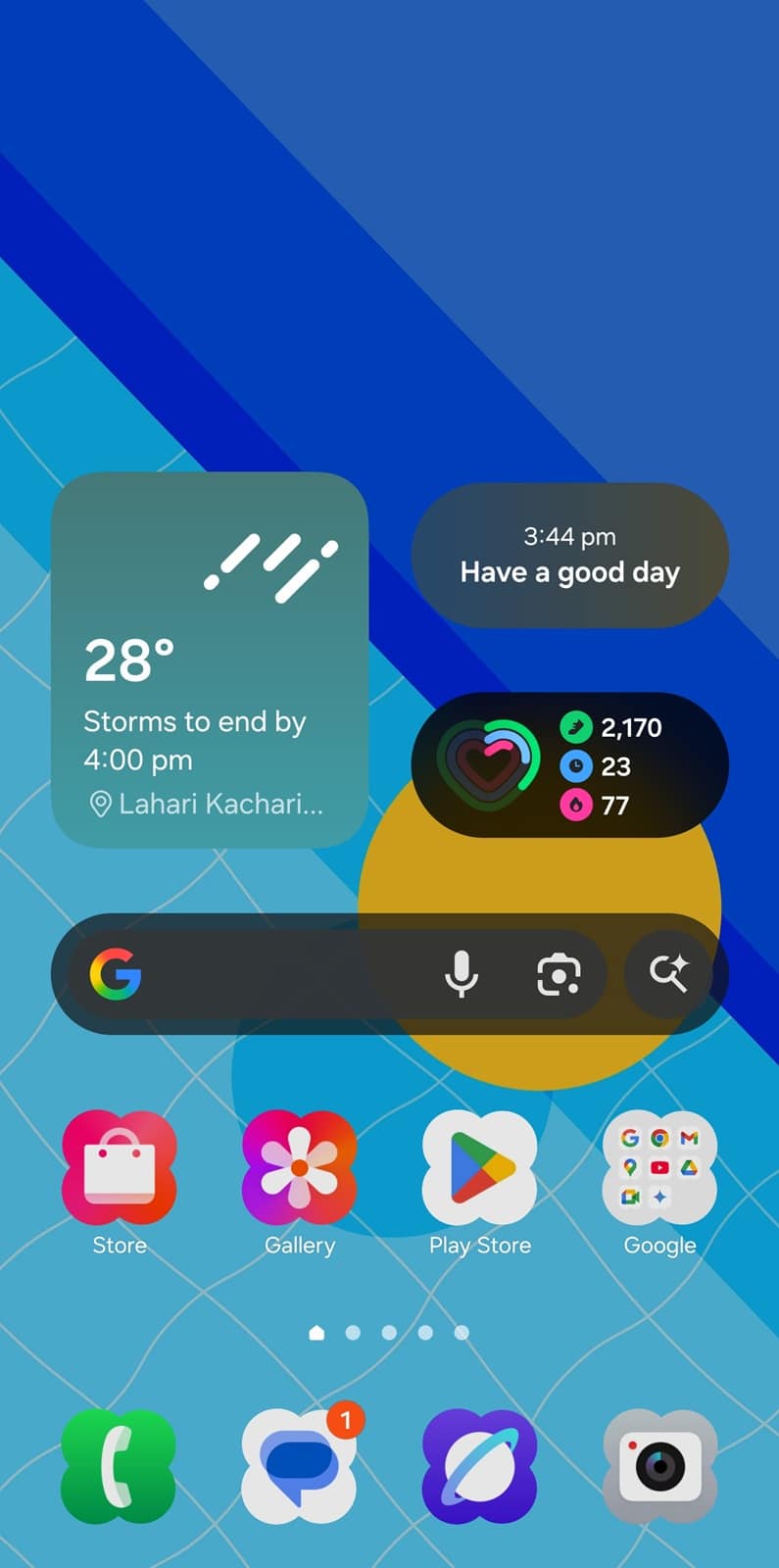The width and height of the screenshot is (779, 1568).
Task: Start a voice search with the microphone
Action: click(461, 974)
